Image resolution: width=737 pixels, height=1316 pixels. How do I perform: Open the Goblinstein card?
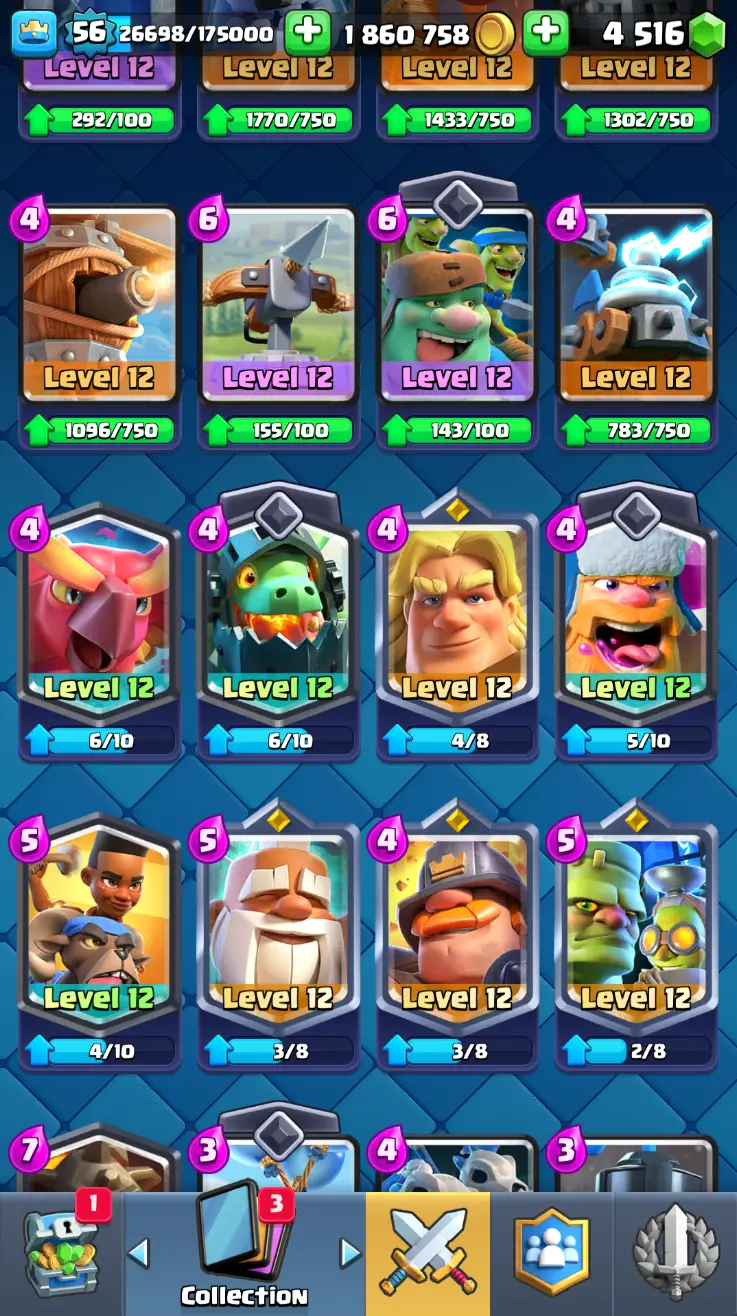pos(636,930)
